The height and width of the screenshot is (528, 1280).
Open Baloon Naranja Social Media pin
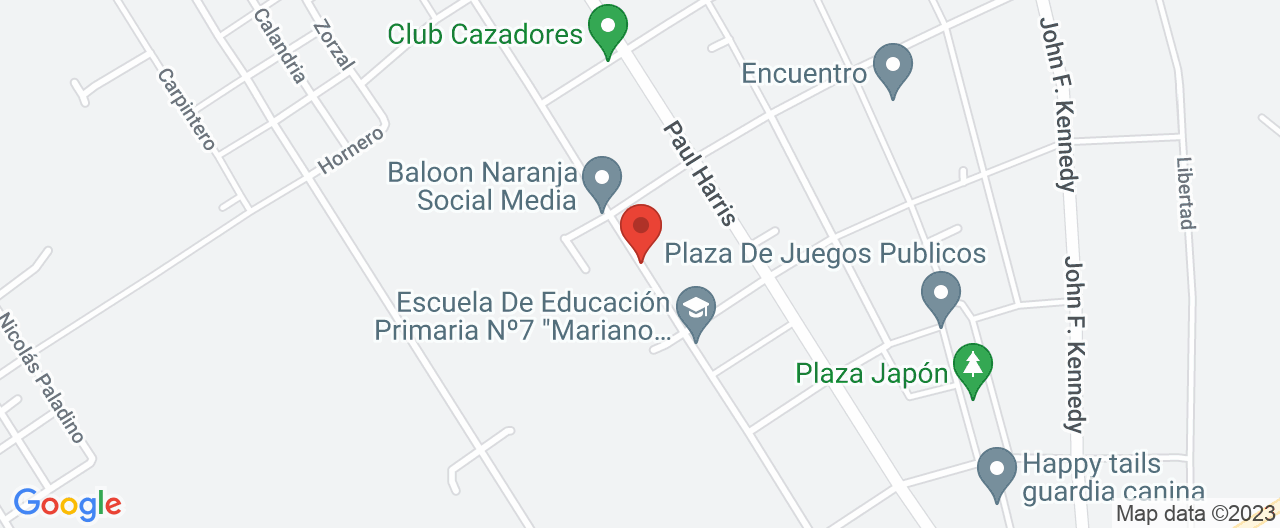(x=601, y=181)
